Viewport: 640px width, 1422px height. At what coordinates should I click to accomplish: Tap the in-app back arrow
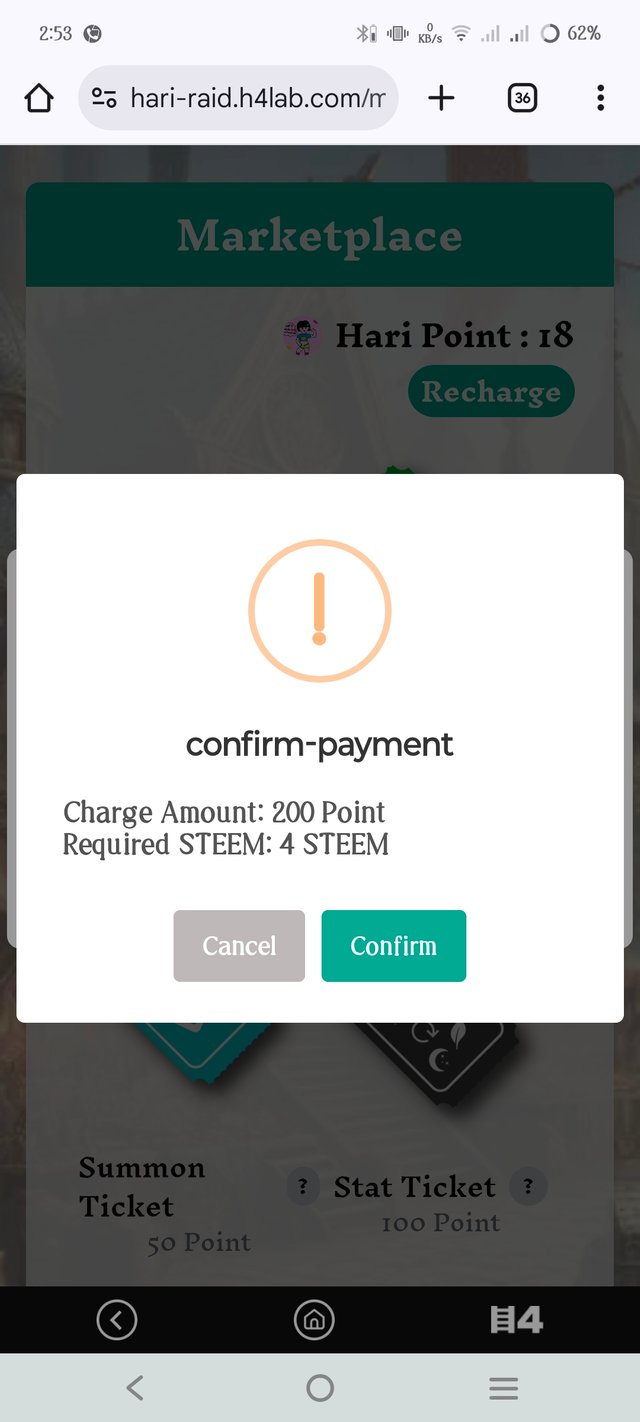116,1320
